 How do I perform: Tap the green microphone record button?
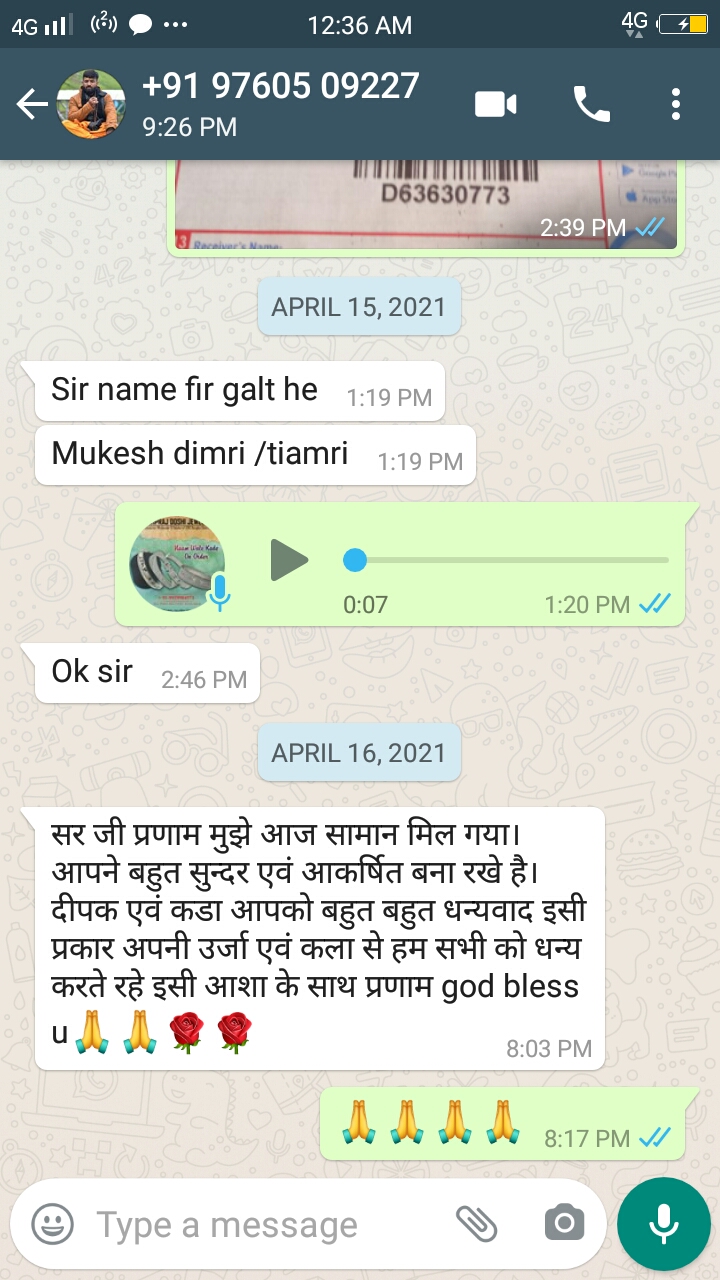[663, 1224]
